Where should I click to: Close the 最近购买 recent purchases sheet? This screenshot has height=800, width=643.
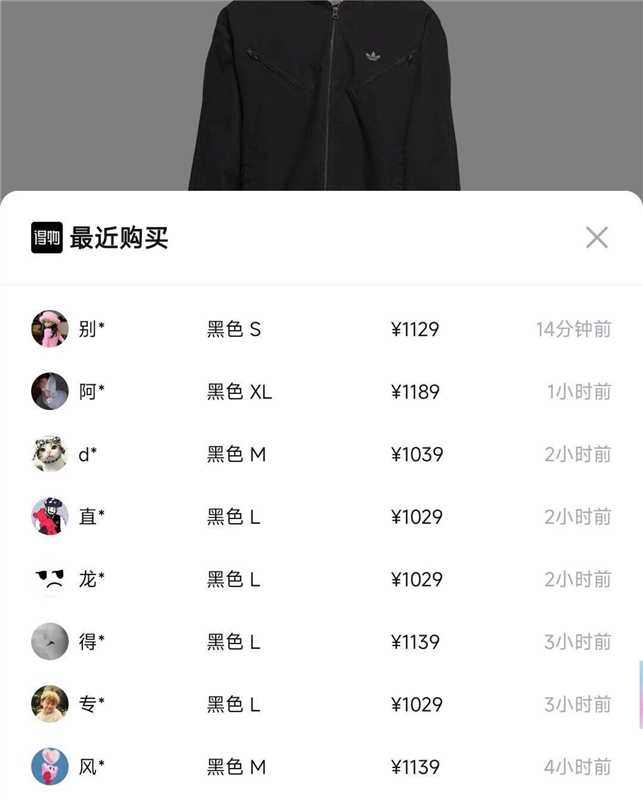click(x=597, y=237)
